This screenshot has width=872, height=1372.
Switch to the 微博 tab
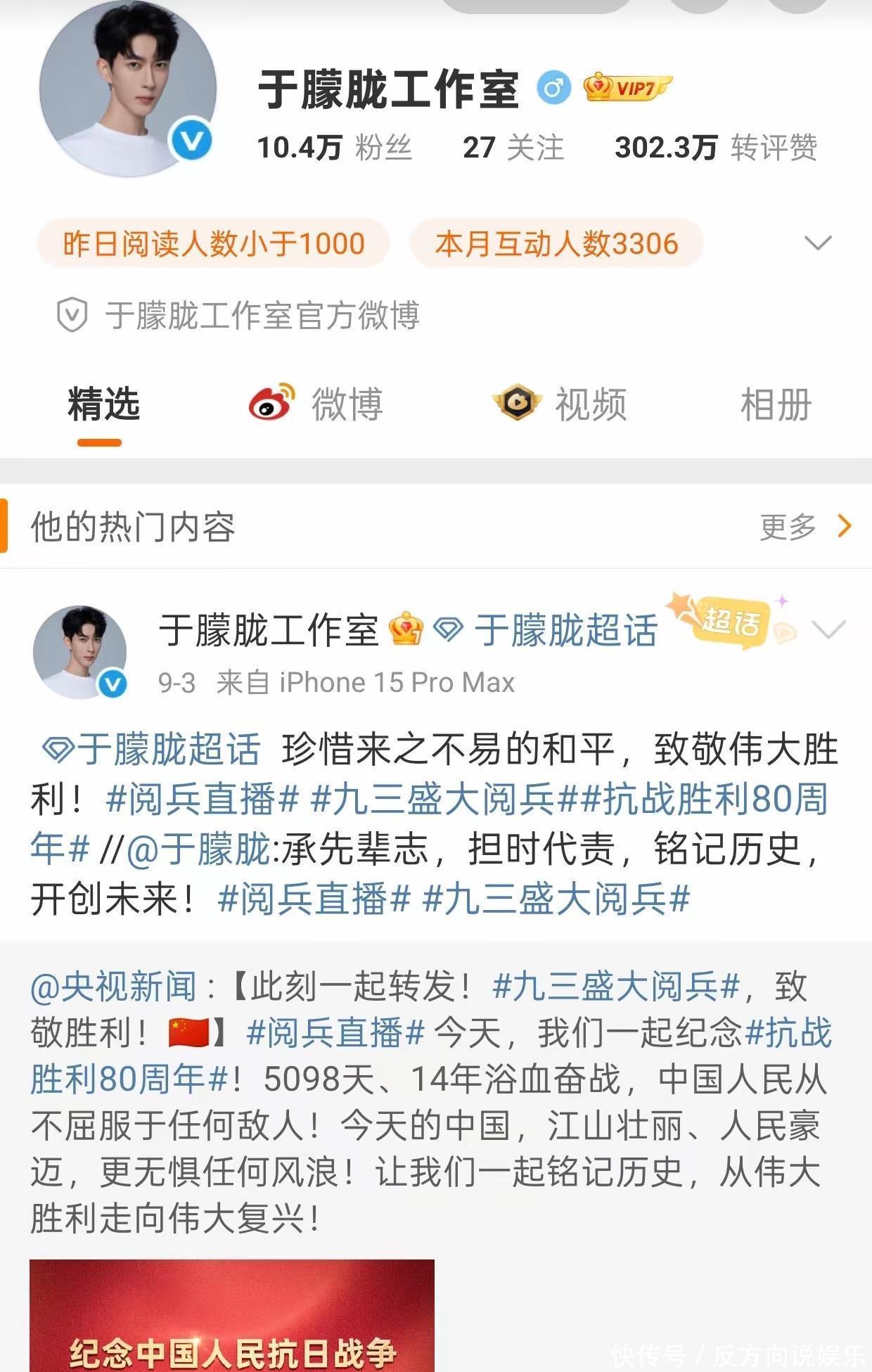316,404
